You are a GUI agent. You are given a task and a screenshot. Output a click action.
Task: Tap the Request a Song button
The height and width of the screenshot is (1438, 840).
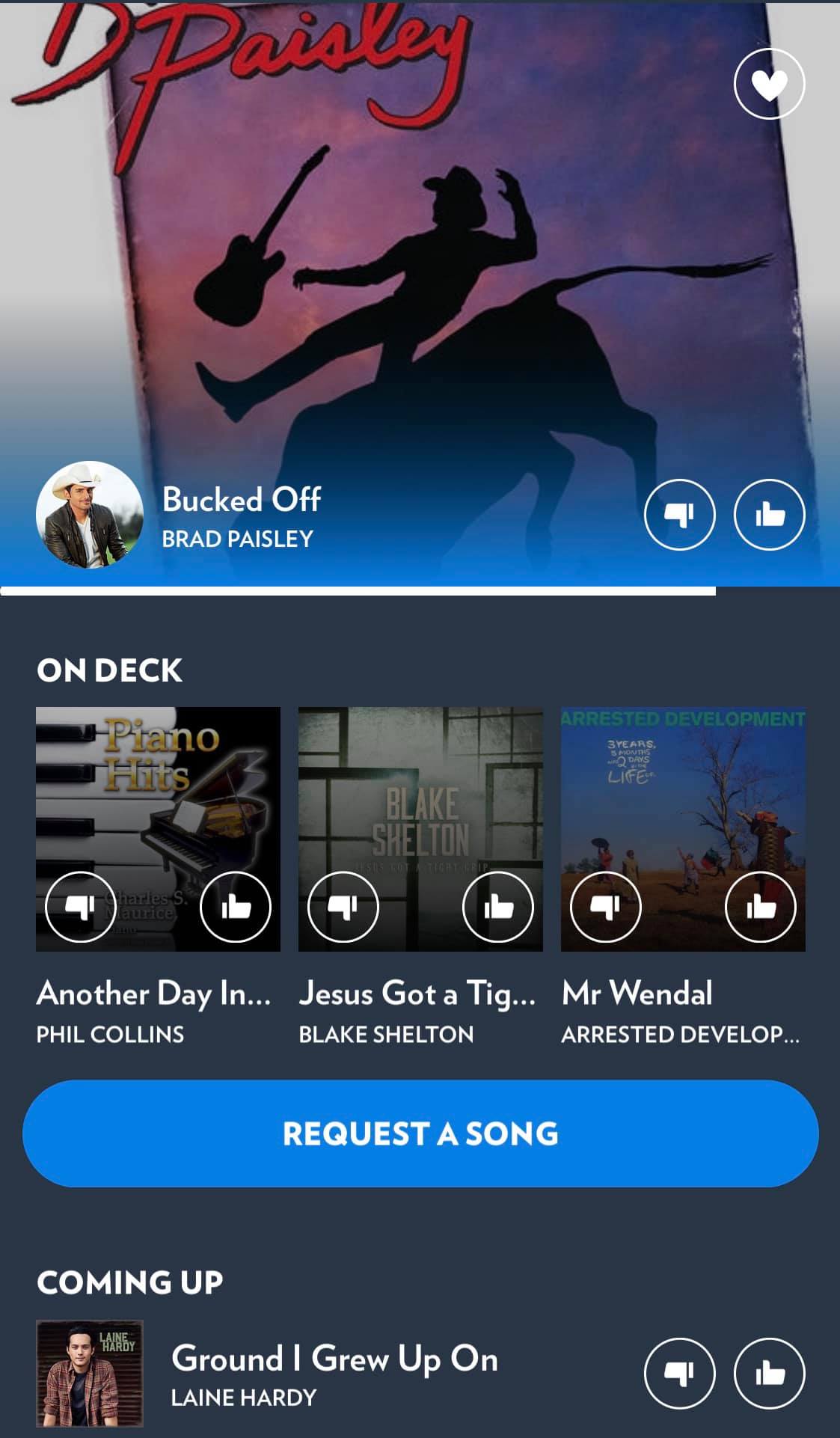420,1133
